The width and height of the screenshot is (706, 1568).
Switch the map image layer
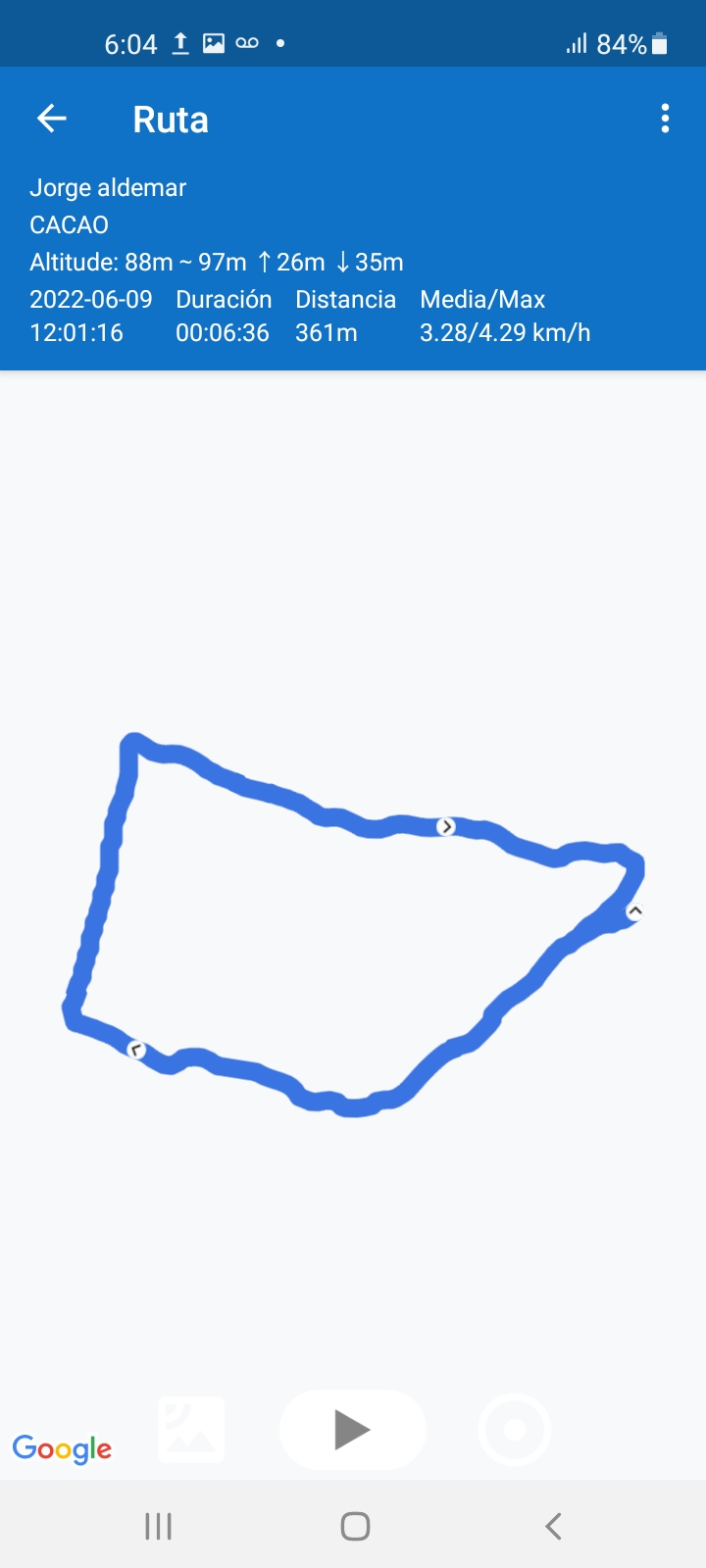click(192, 1430)
